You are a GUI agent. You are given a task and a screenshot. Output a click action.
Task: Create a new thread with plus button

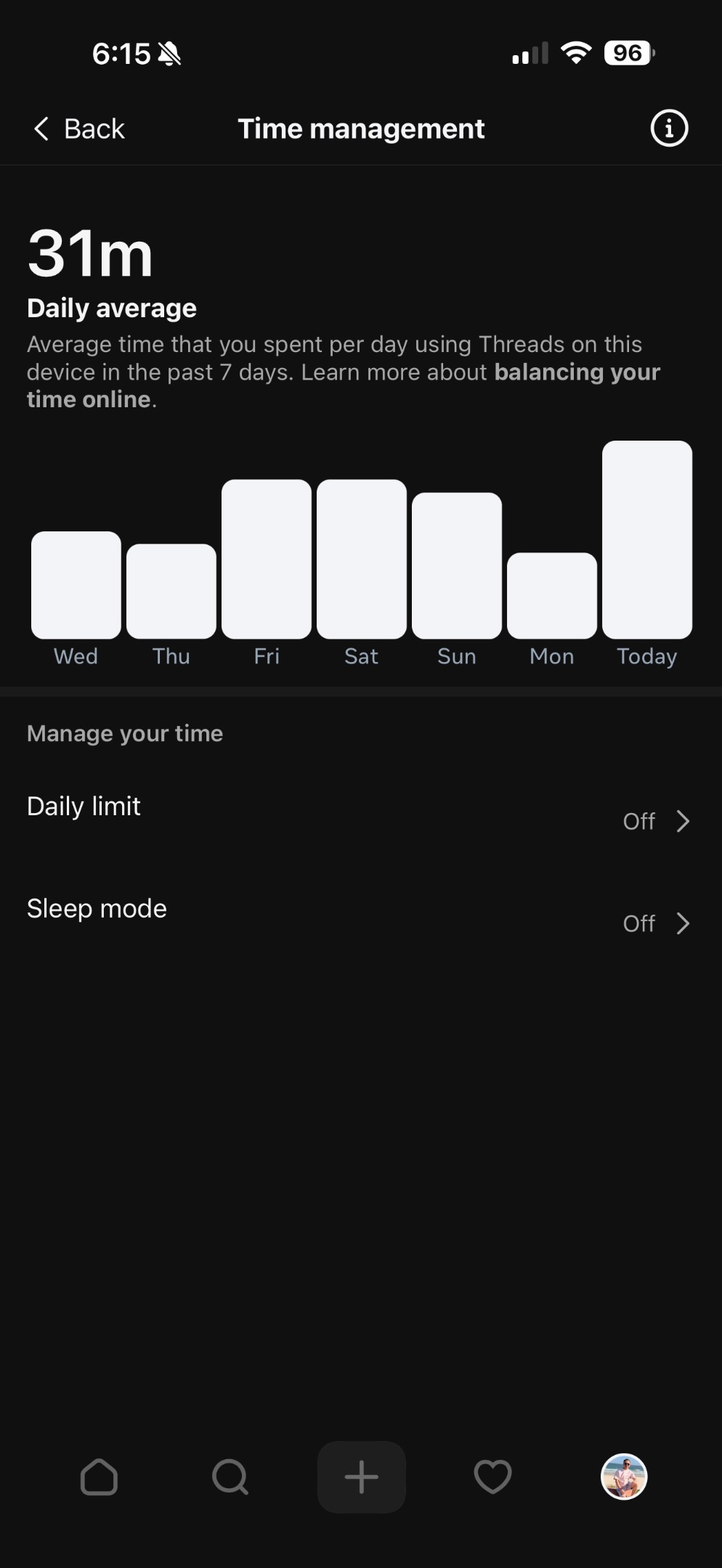[x=361, y=1477]
